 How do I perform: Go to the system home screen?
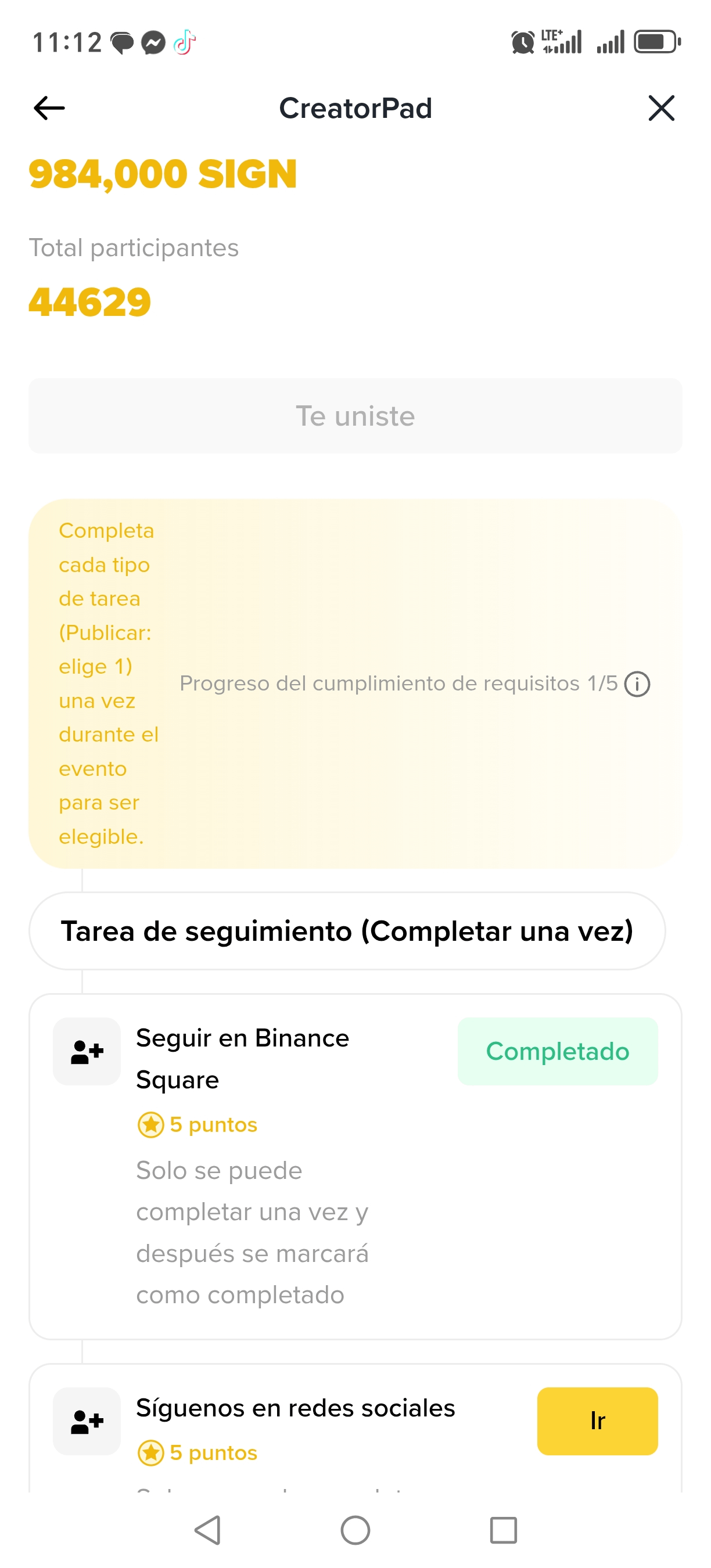point(355,1530)
